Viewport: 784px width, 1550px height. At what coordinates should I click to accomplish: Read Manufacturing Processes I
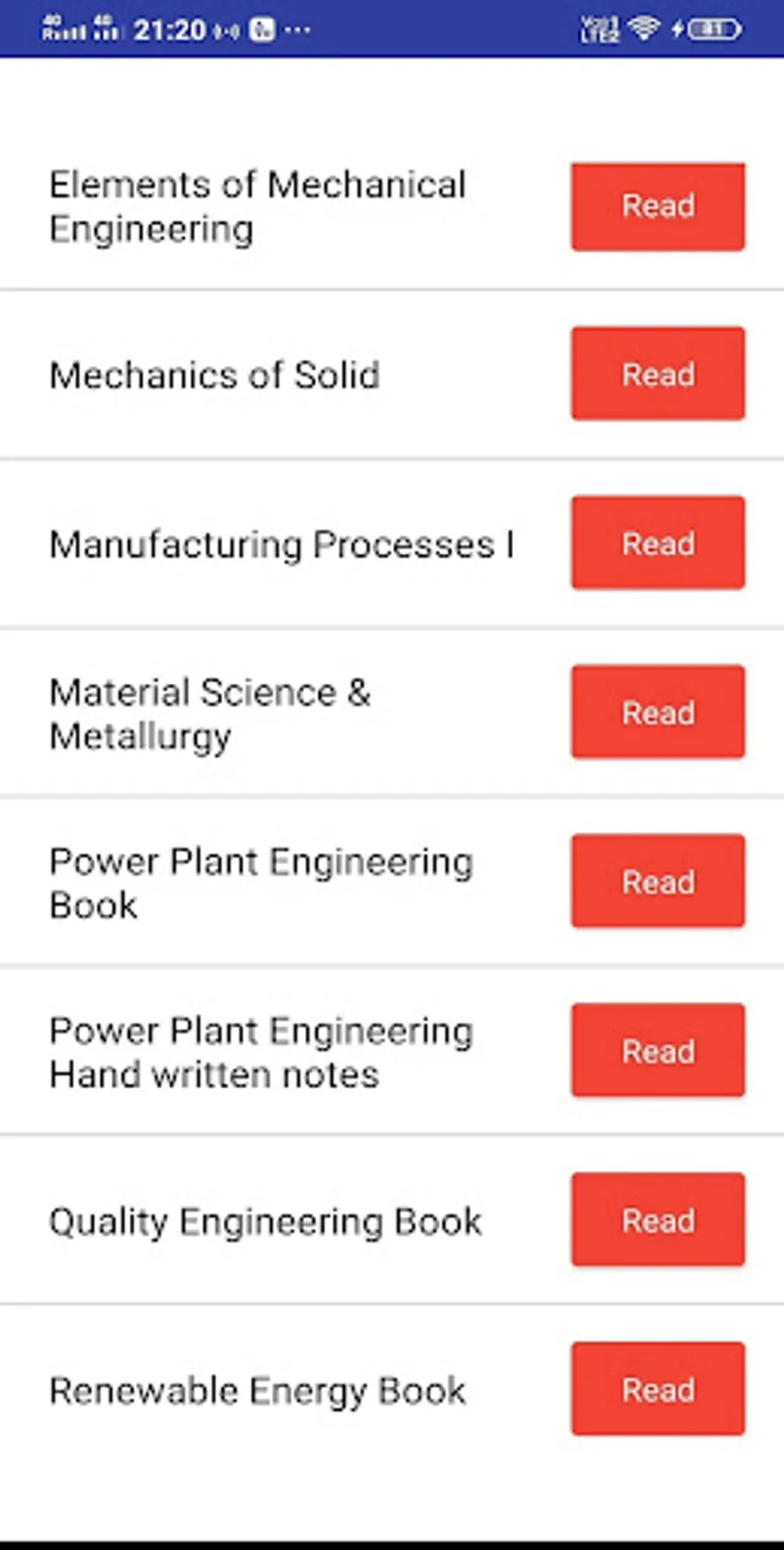pos(658,543)
